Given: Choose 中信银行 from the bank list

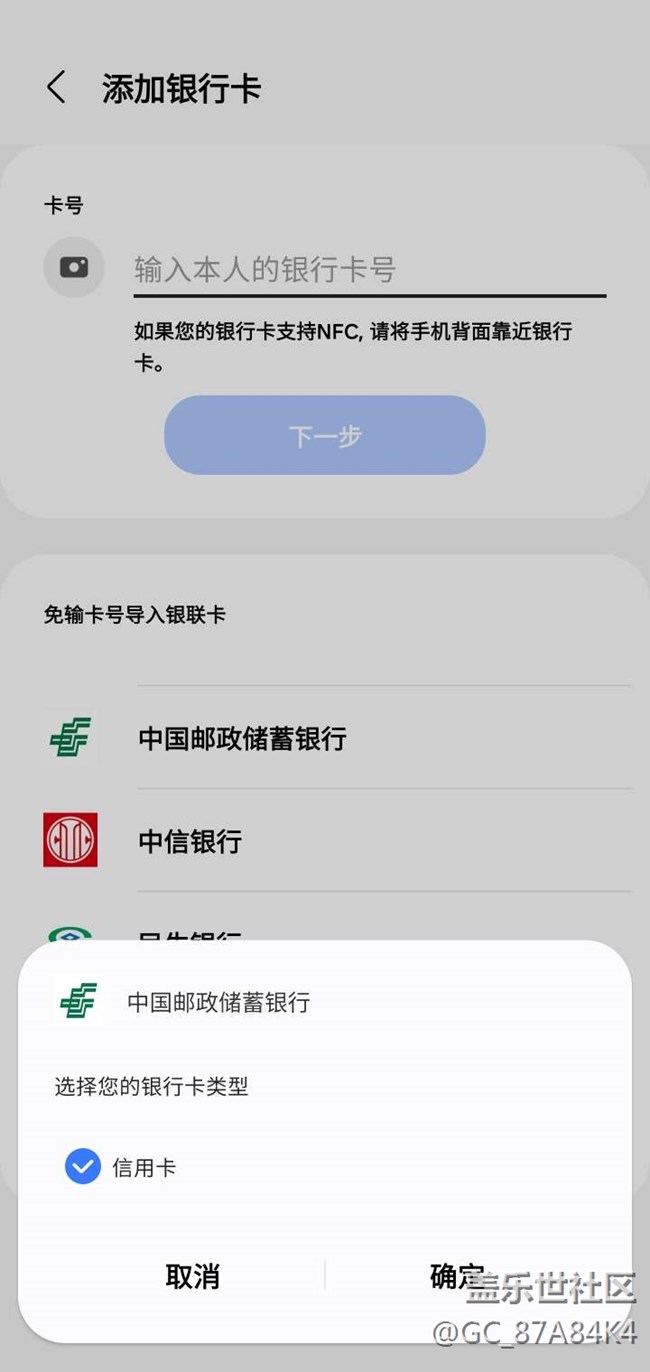Looking at the screenshot, I should click(190, 840).
